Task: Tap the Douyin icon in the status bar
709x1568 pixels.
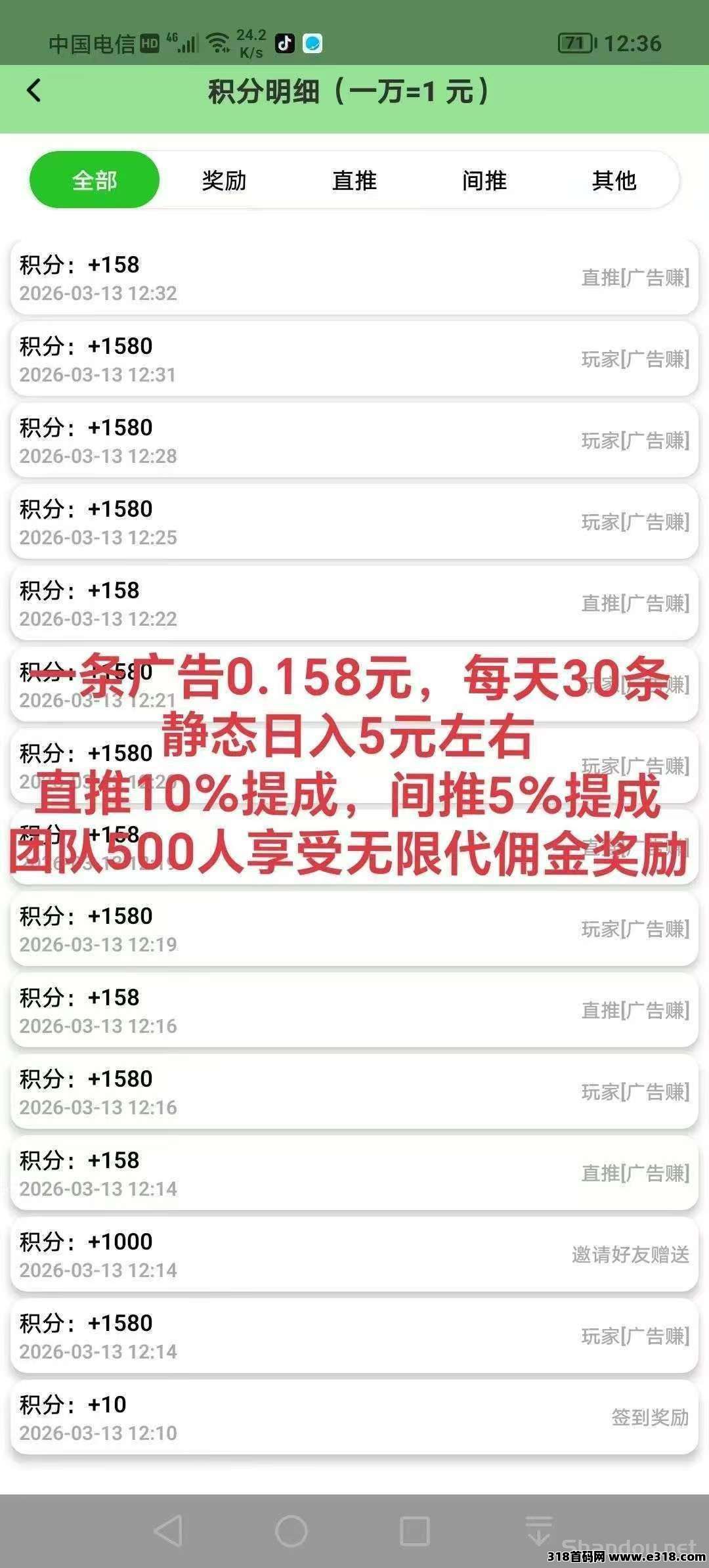Action: [284, 43]
